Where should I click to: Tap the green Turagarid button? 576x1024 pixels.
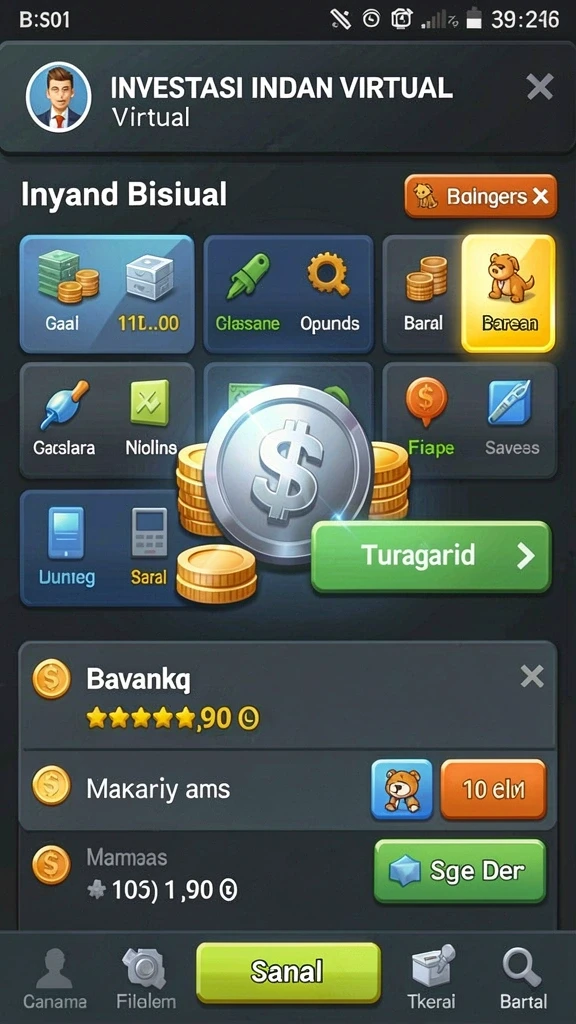[x=431, y=556]
